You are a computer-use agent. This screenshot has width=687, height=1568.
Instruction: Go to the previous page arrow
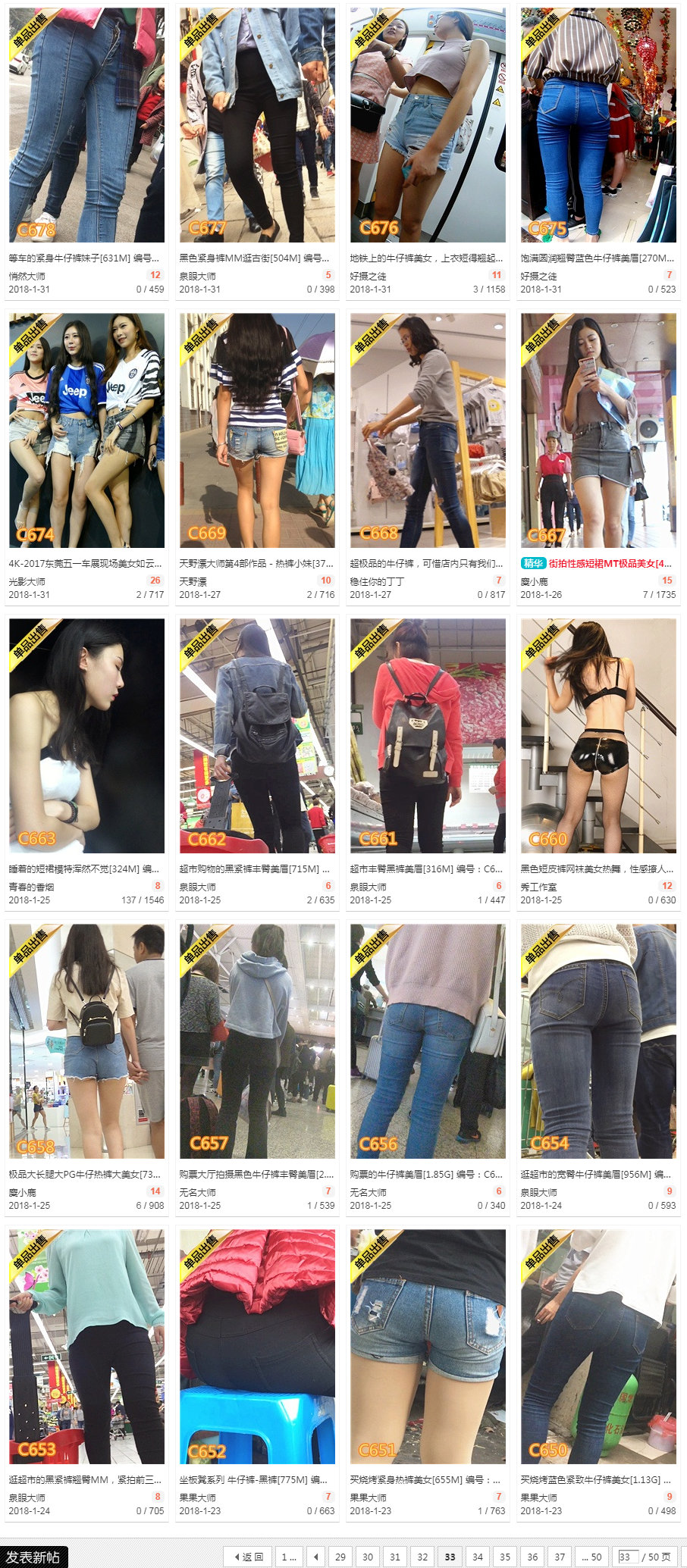pyautogui.click(x=316, y=1557)
